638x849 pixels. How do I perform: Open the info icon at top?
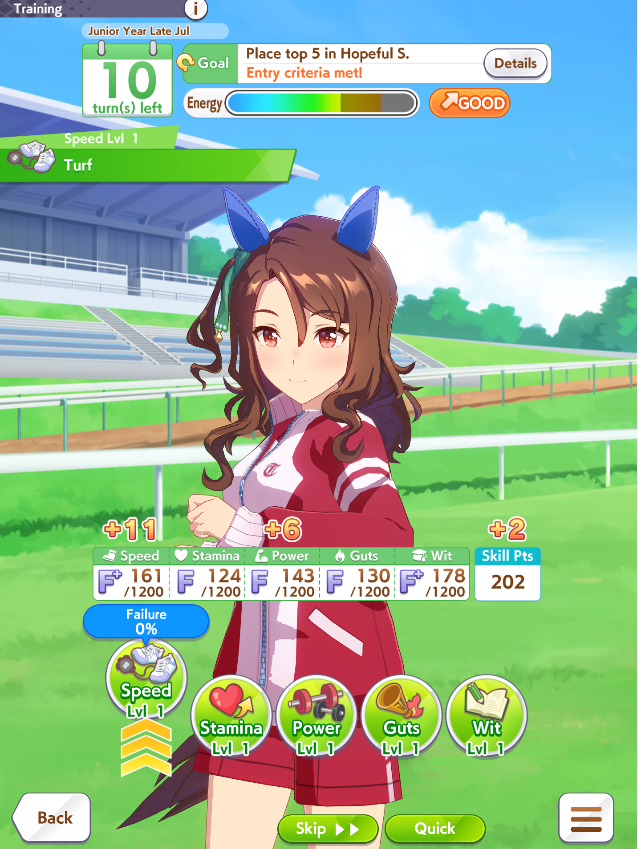[196, 9]
